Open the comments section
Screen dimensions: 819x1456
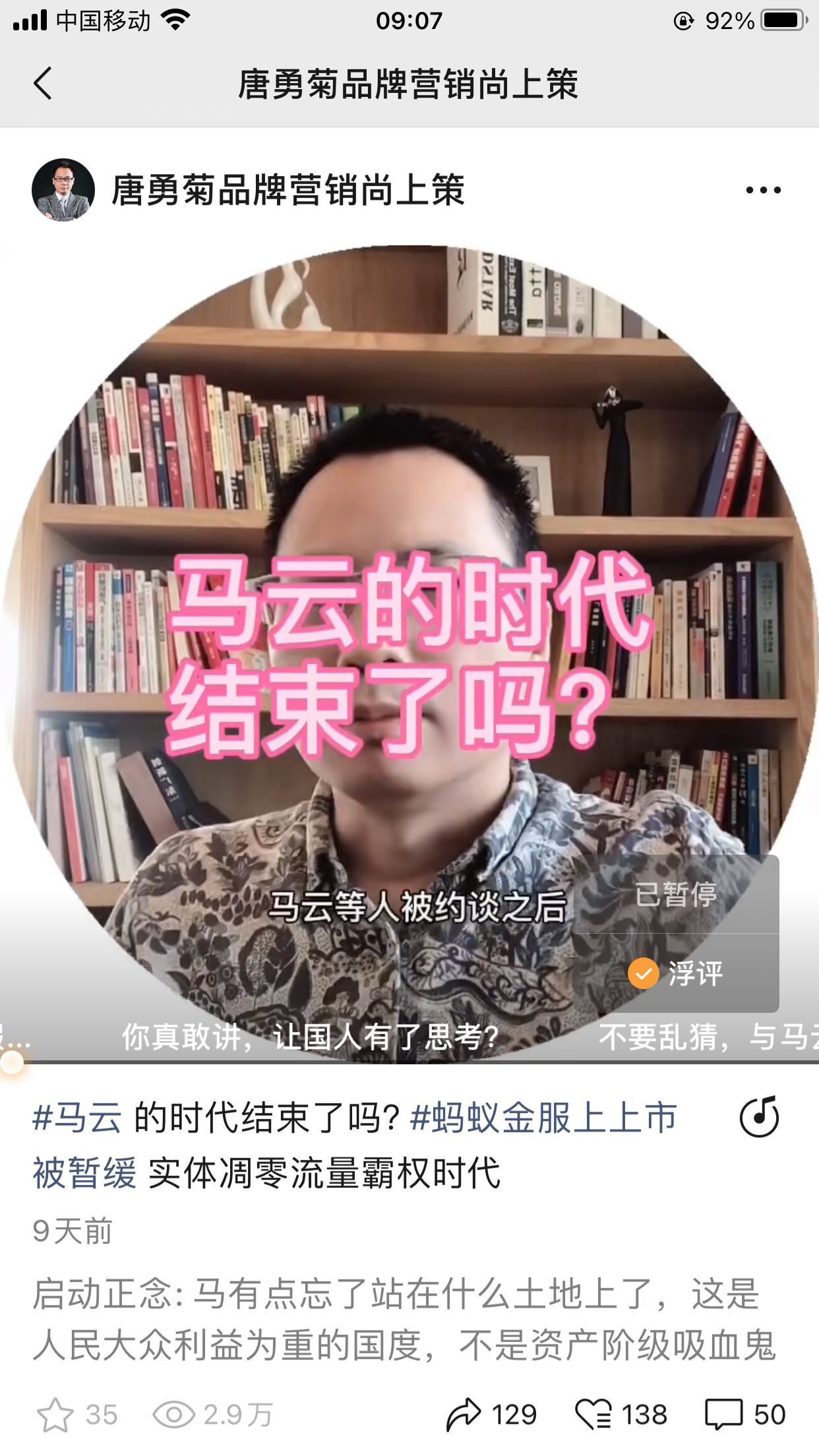(723, 1414)
